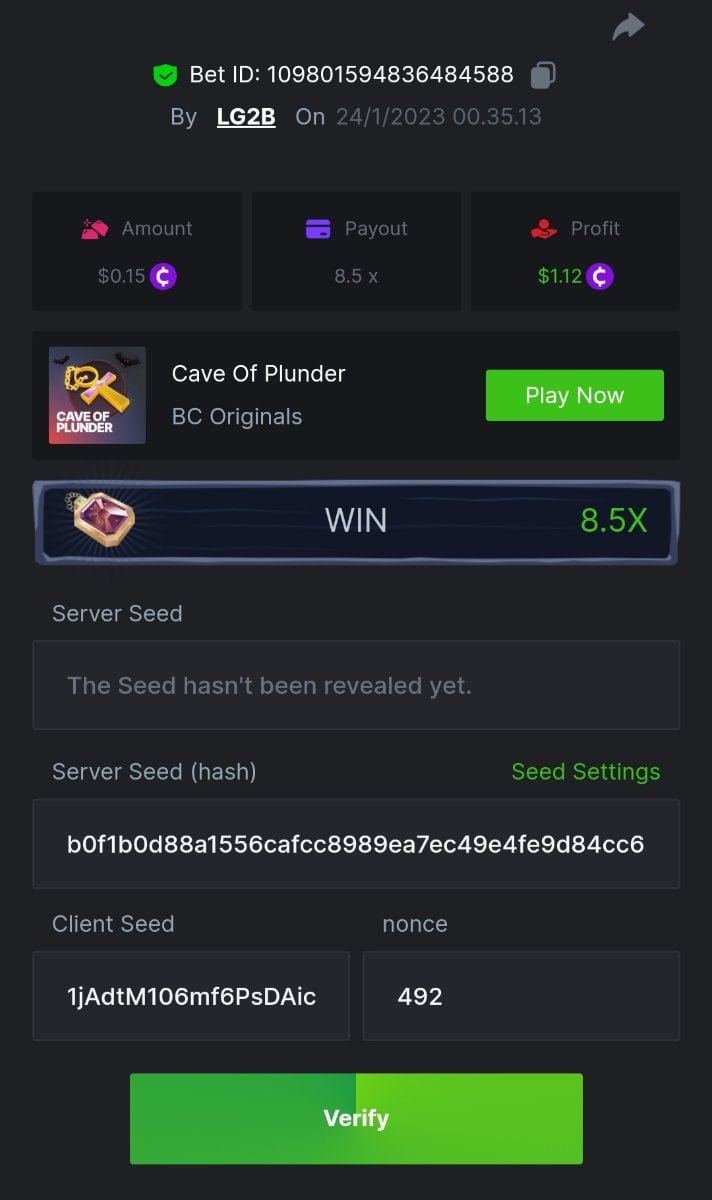The width and height of the screenshot is (712, 1200).
Task: Open the Cave Of Plunder game thumbnail
Action: click(x=97, y=395)
